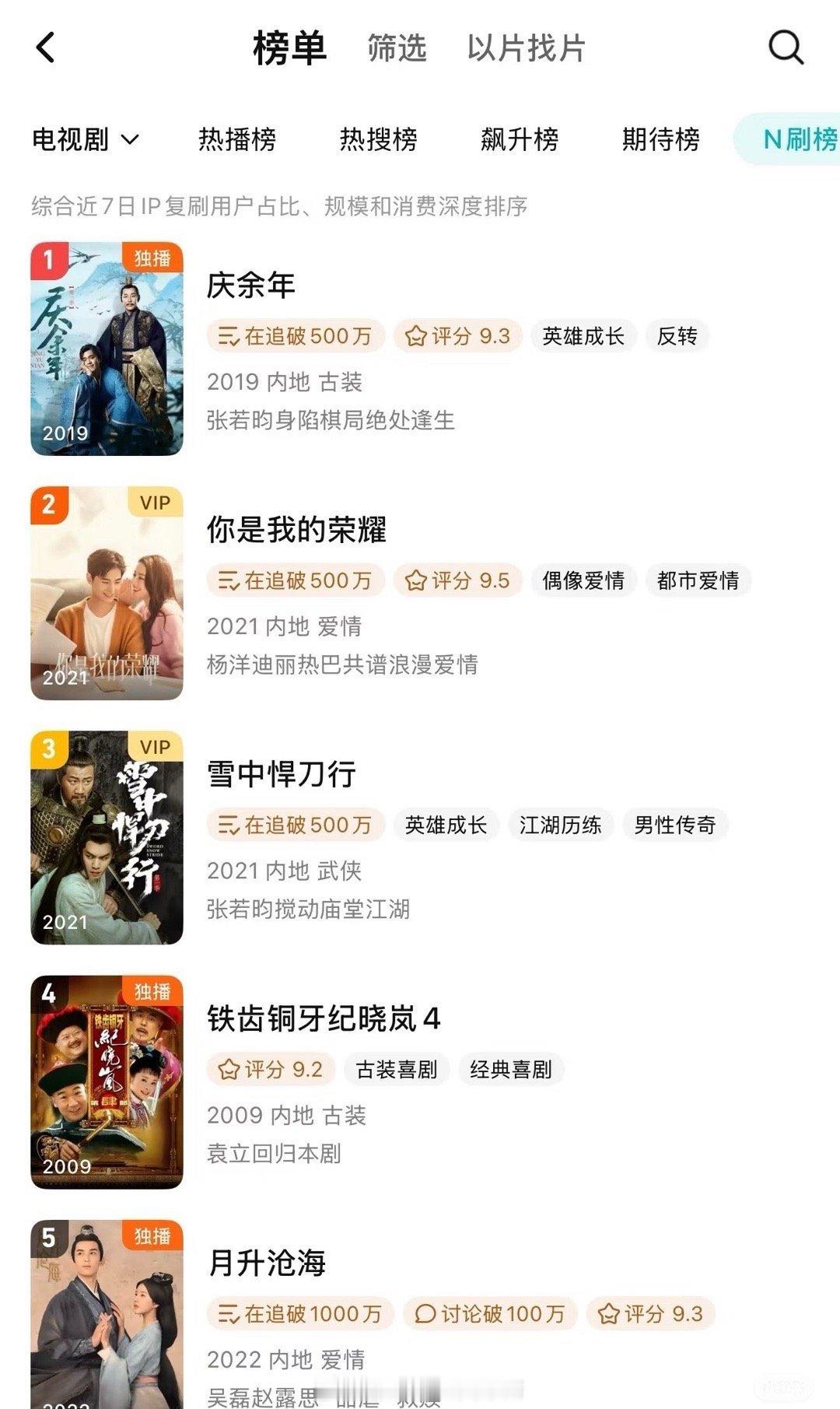840x1409 pixels.
Task: Click the 古装喜剧 tag under 铁齿铜牙纪晓岚4
Action: [395, 1069]
